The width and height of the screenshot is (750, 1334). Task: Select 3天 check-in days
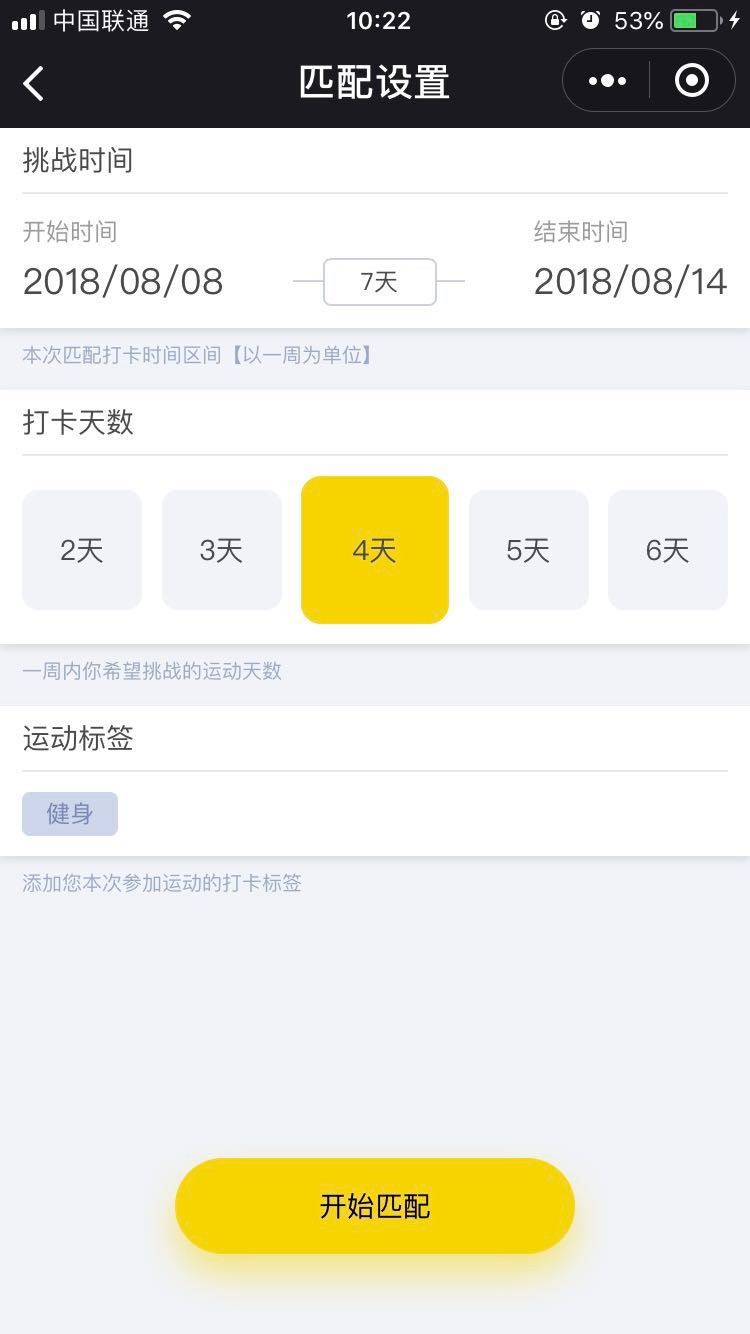[x=222, y=550]
